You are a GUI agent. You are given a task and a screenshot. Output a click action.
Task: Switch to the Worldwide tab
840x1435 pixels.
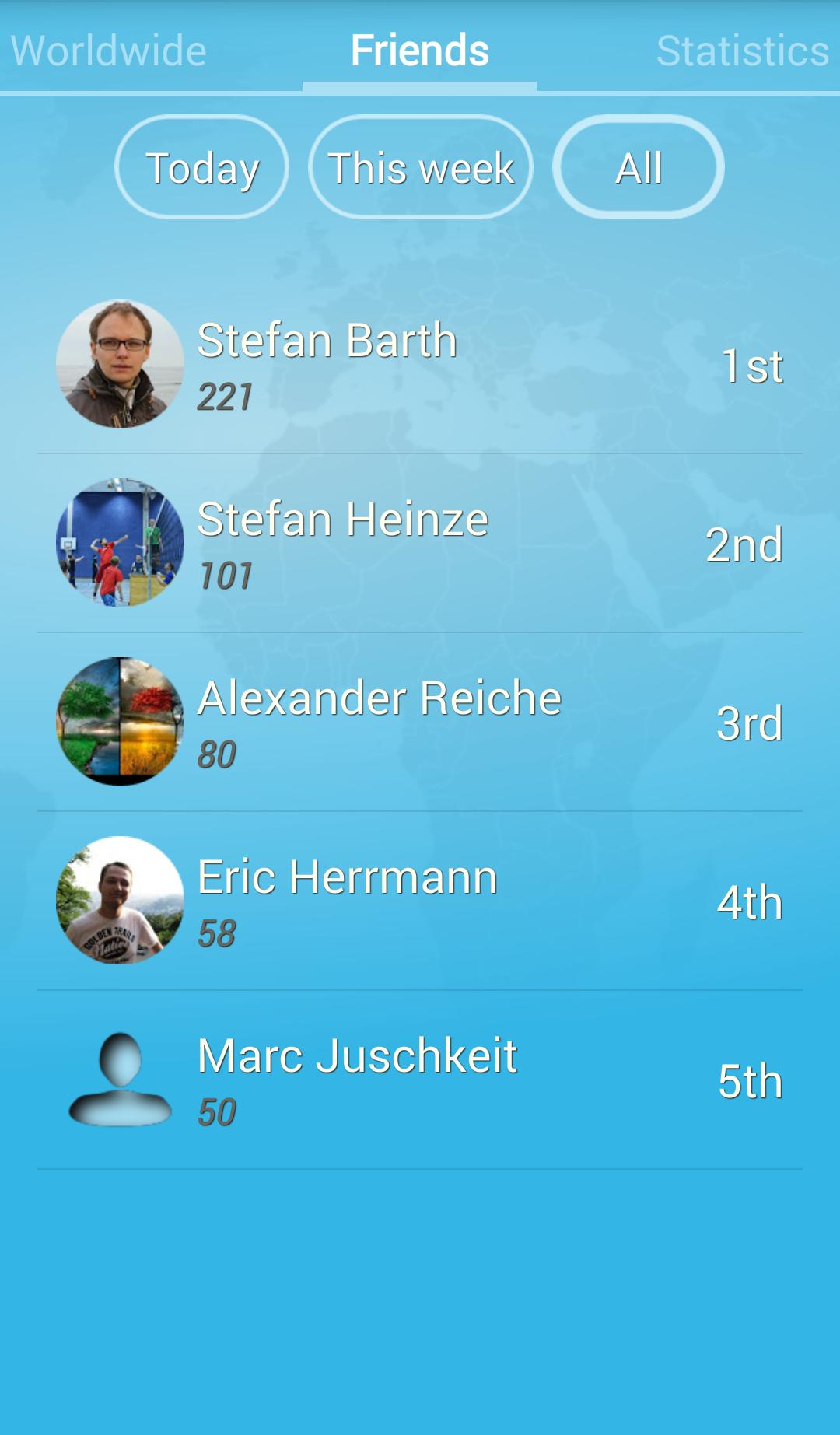[x=109, y=51]
